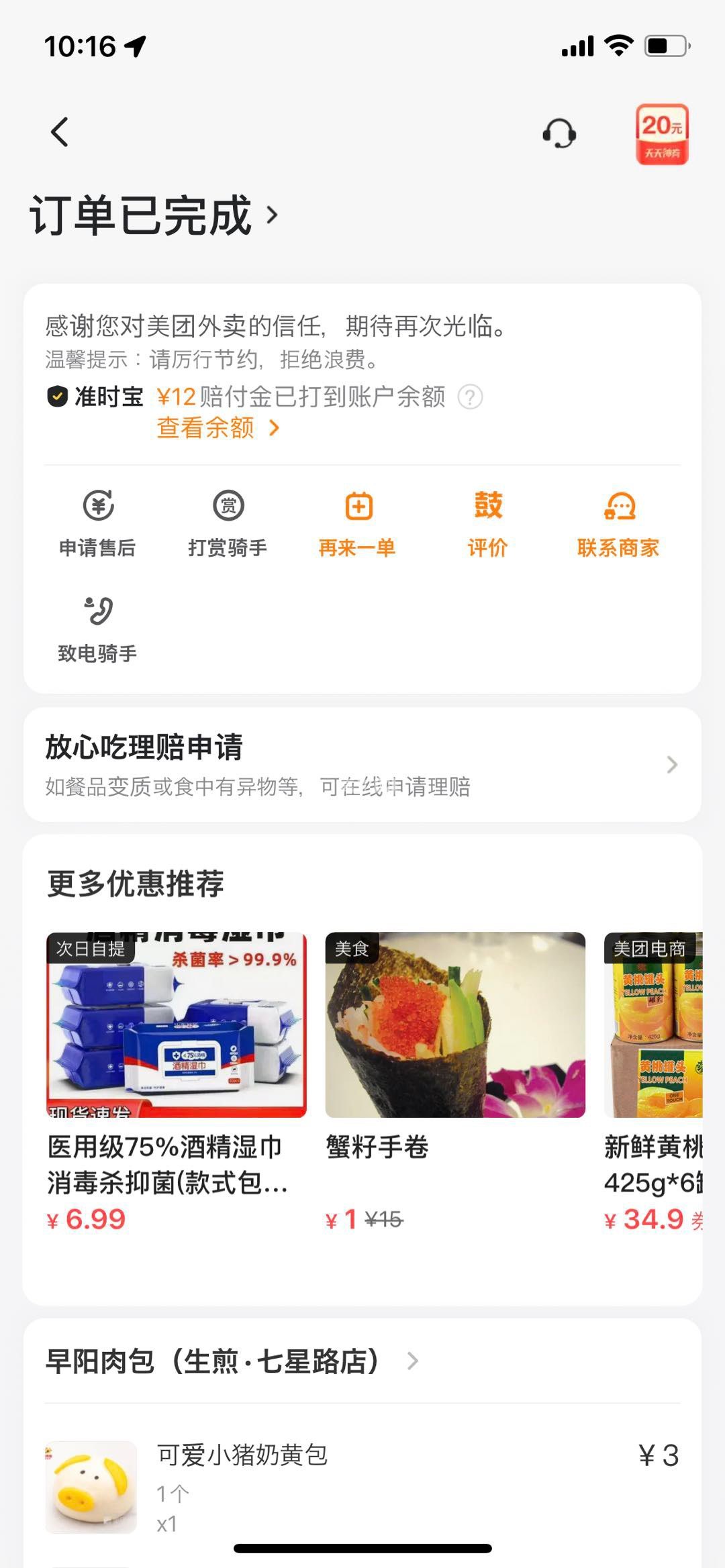The image size is (725, 1568).
Task: View the 医用级75%酒精湿巾 product card
Action: (176, 1080)
